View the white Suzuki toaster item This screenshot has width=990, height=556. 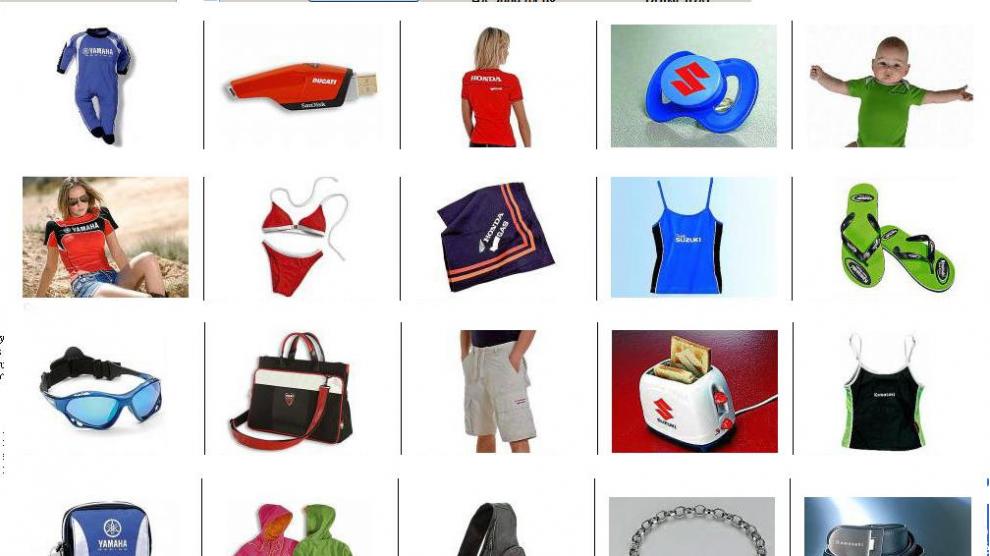click(x=694, y=391)
